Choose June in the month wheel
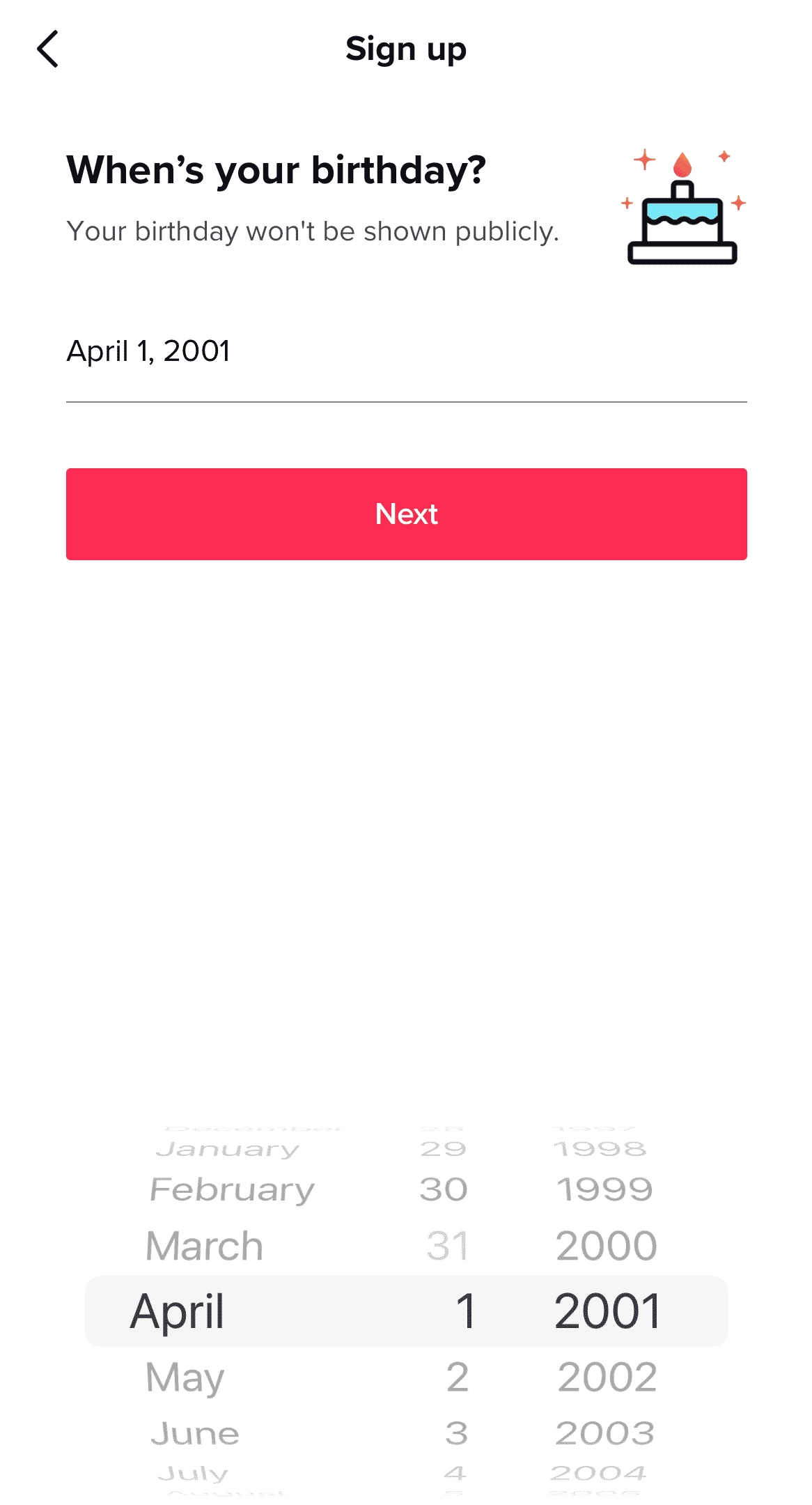The height and width of the screenshot is (1505, 812). coord(195,1434)
